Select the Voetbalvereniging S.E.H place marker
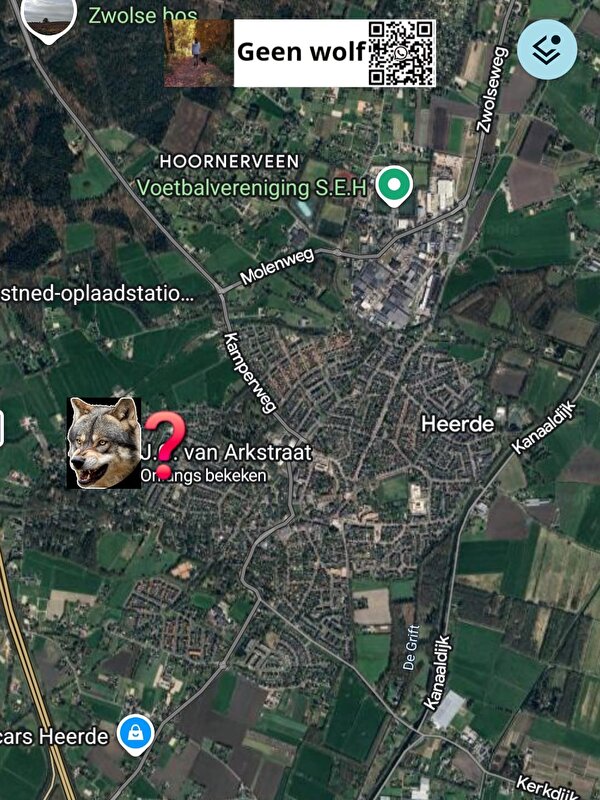The image size is (600, 800). (397, 185)
